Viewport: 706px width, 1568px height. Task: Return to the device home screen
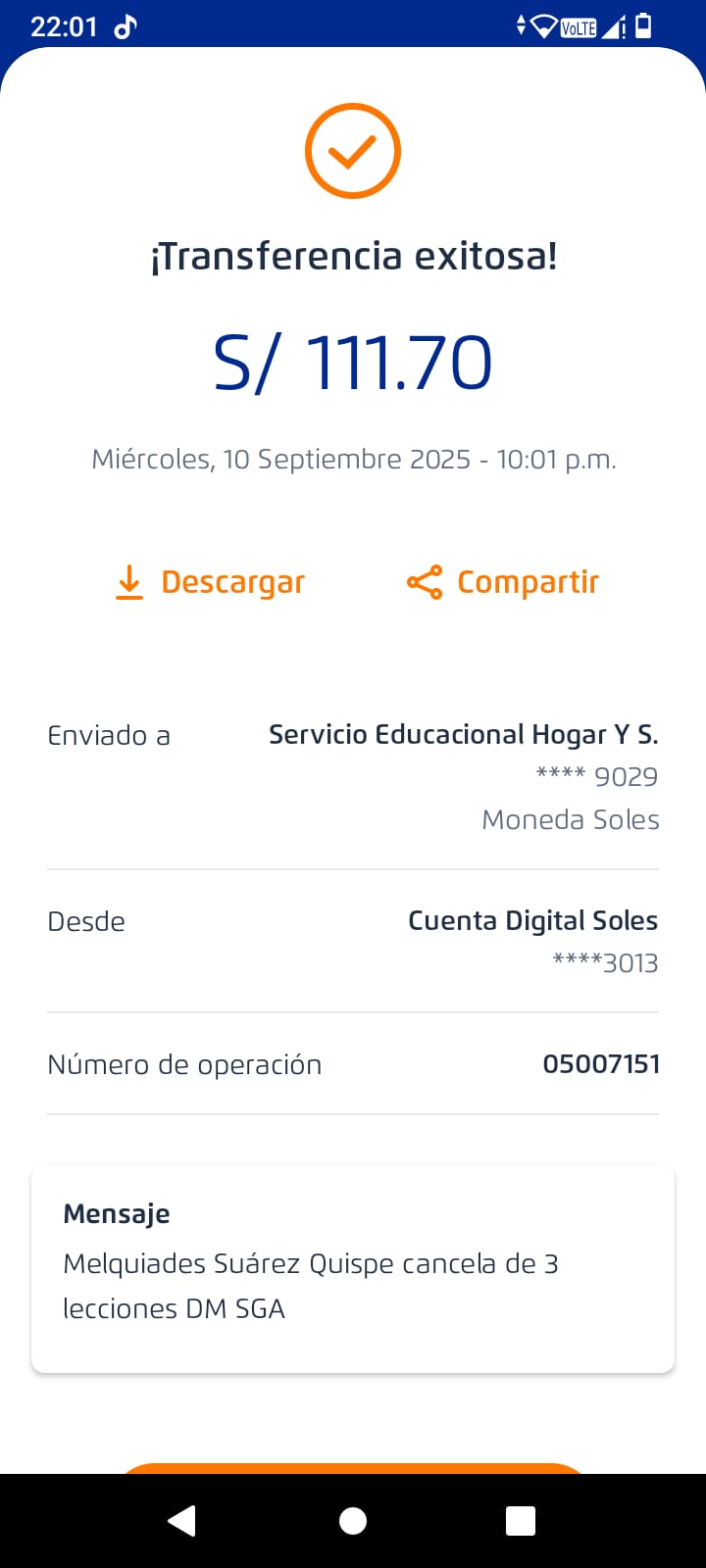pos(353,1520)
